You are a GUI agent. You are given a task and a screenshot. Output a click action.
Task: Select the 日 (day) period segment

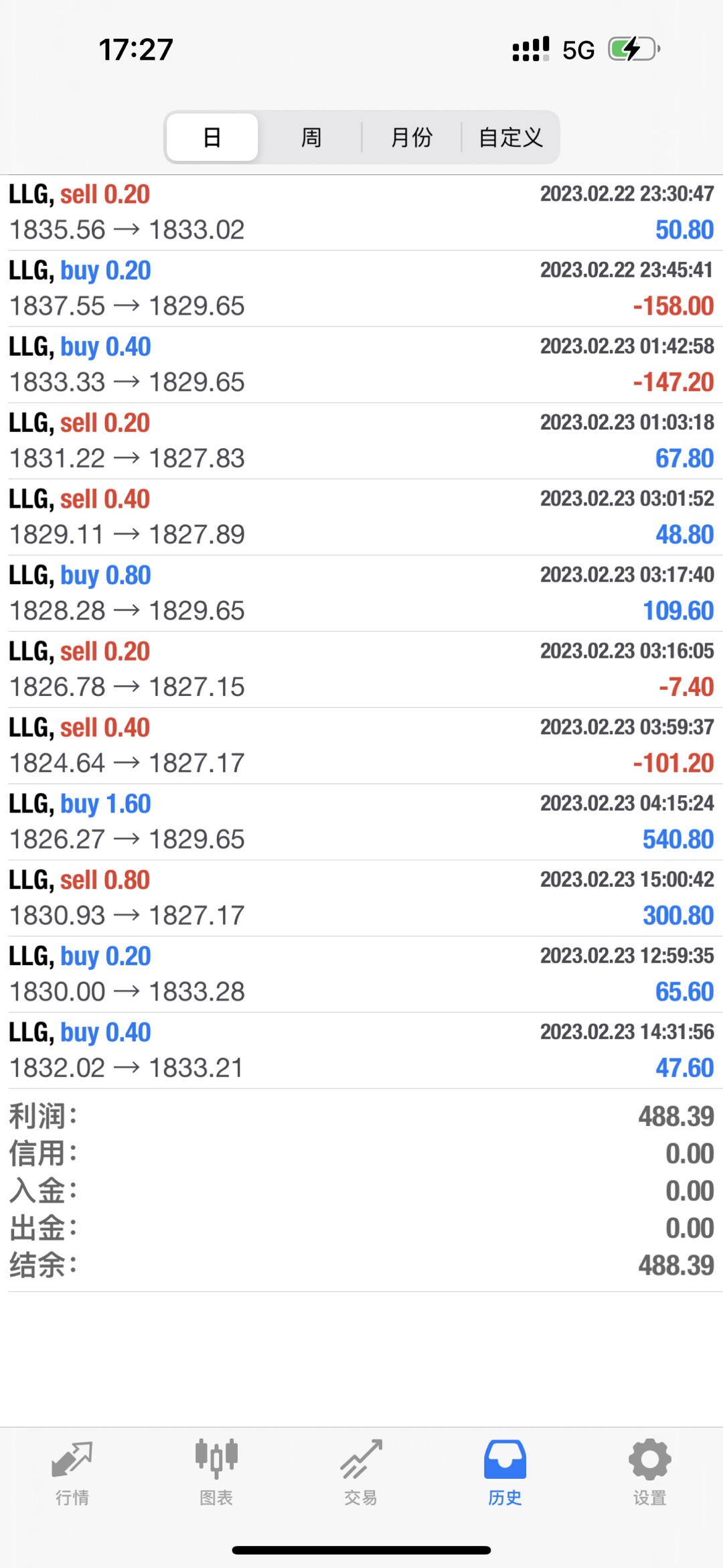[x=212, y=137]
